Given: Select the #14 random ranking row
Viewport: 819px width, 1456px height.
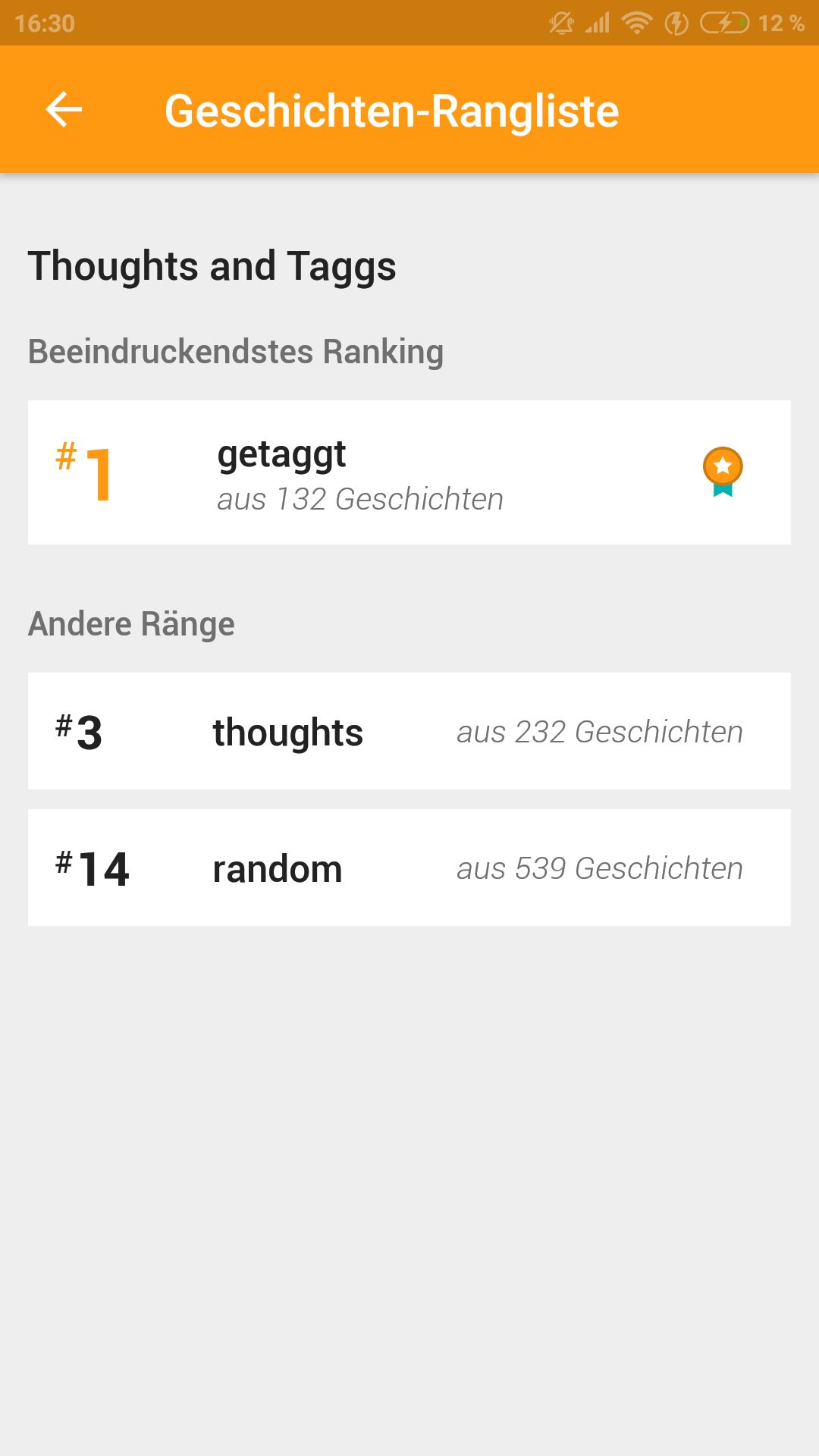Looking at the screenshot, I should point(409,868).
